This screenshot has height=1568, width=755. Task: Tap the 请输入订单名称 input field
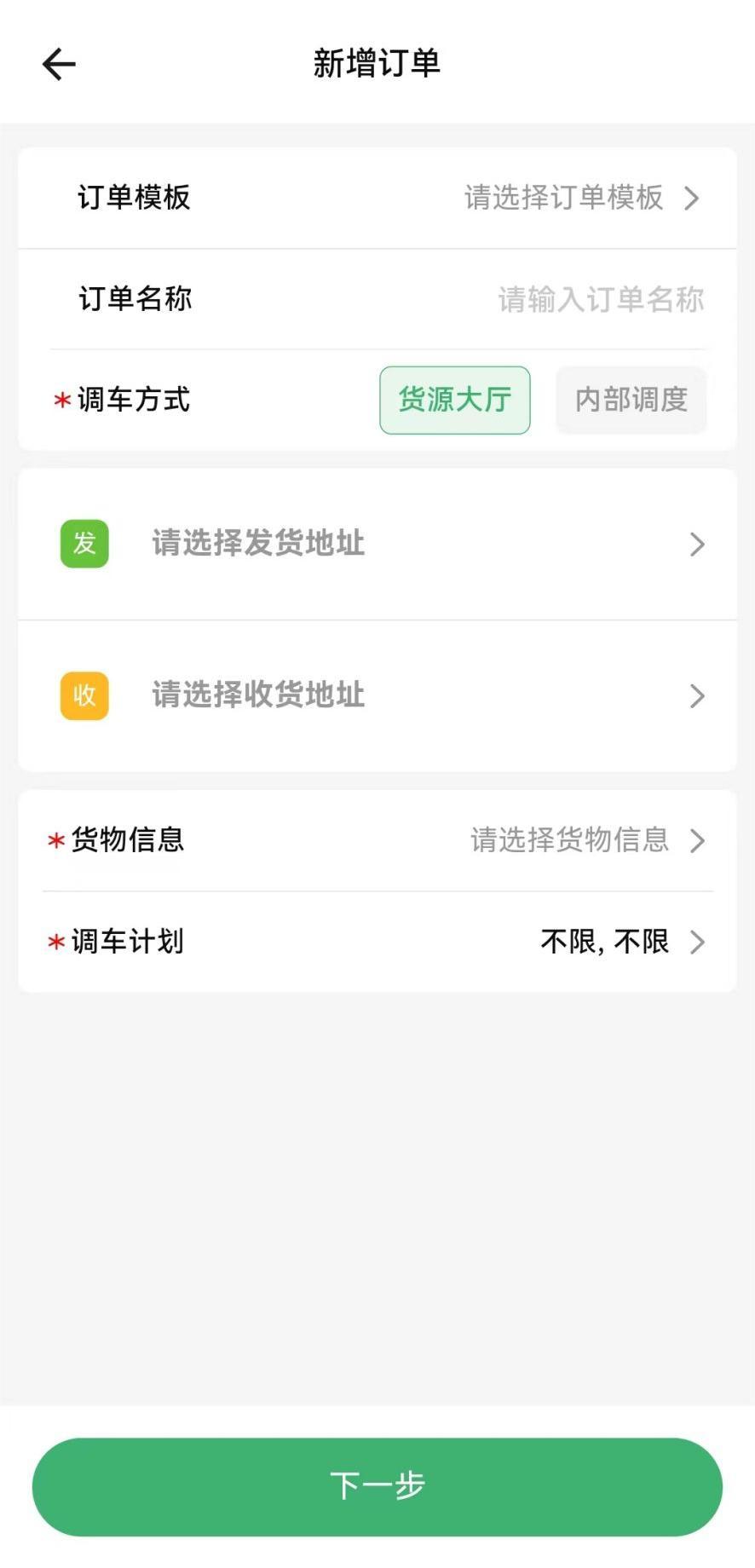coord(599,299)
